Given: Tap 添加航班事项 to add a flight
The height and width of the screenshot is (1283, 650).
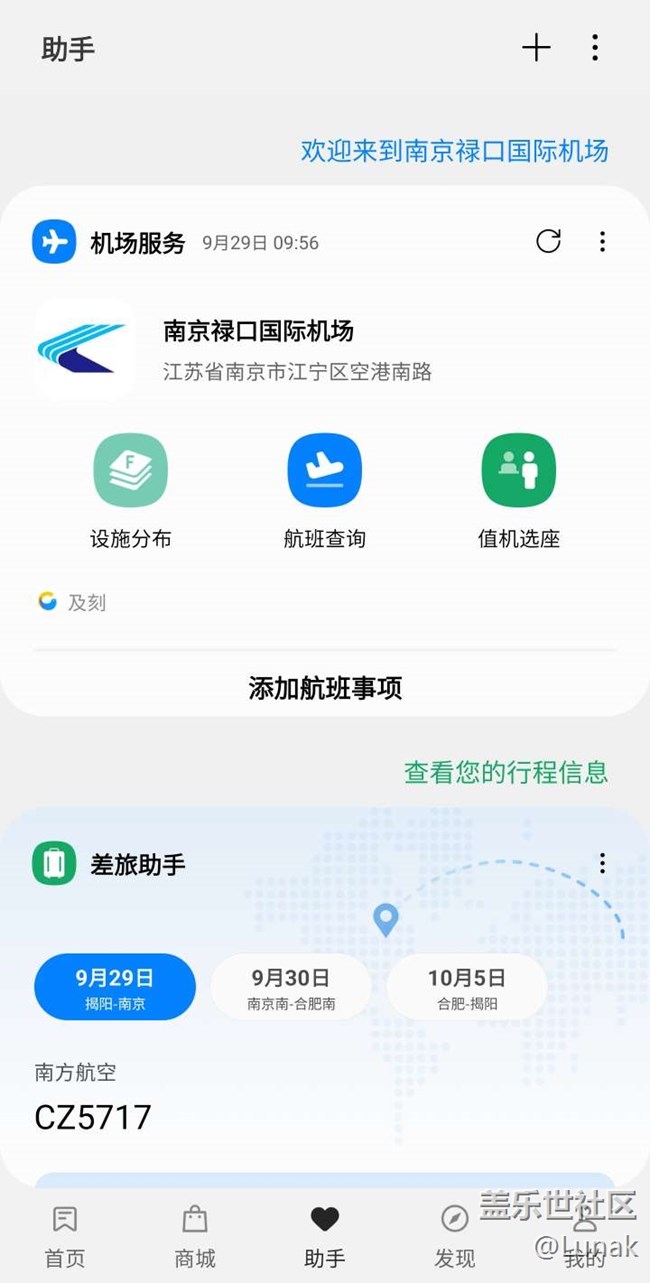Looking at the screenshot, I should [x=325, y=687].
